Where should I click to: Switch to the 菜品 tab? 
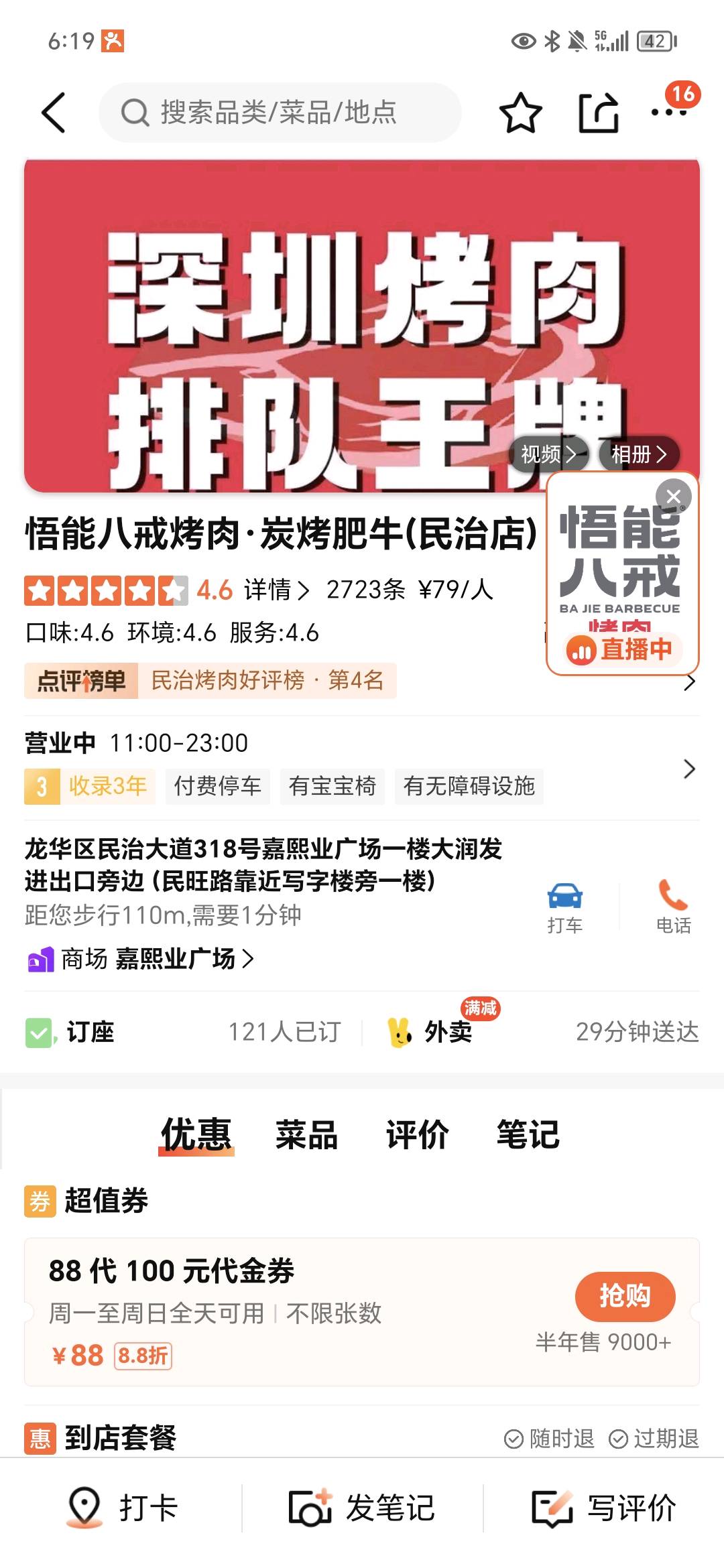(x=305, y=1132)
